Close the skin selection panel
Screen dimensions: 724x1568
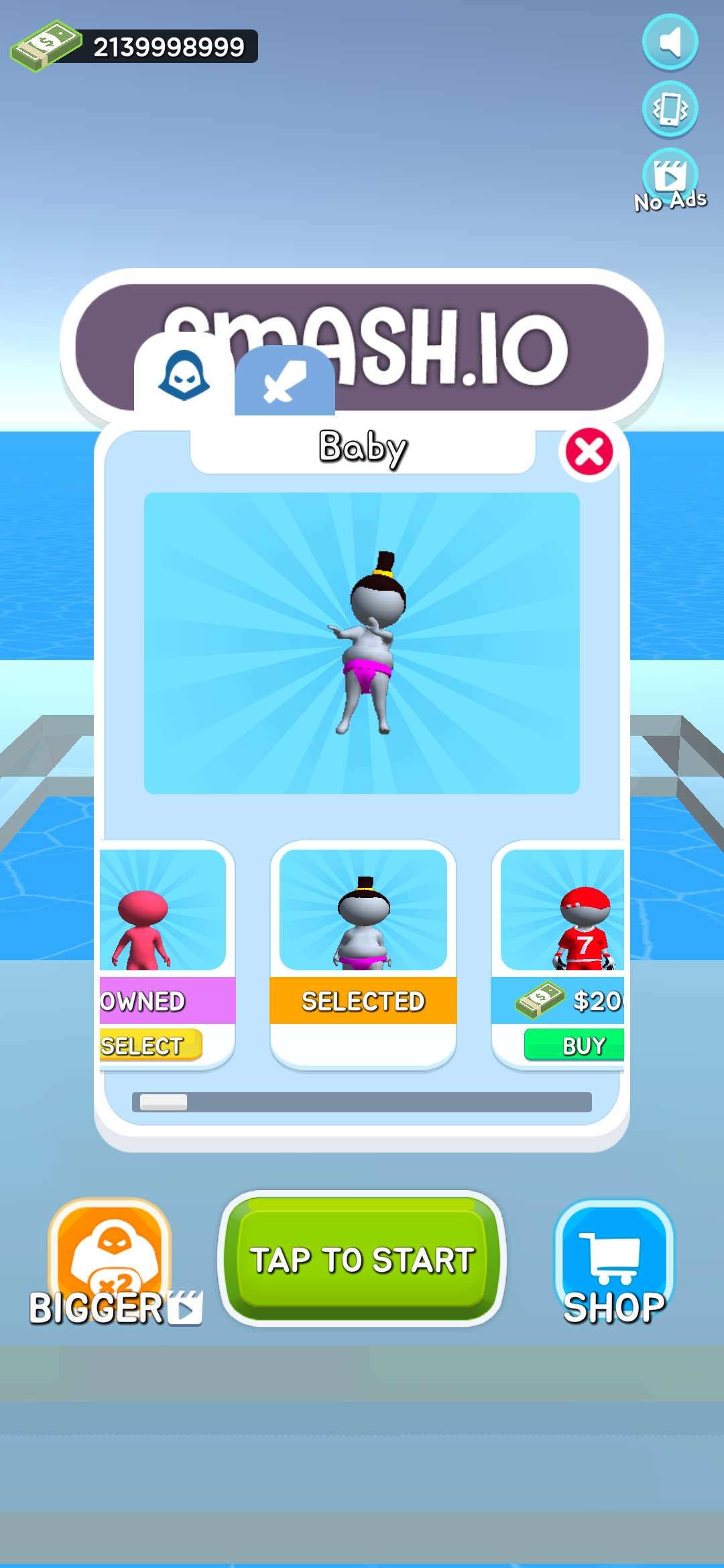[x=589, y=452]
